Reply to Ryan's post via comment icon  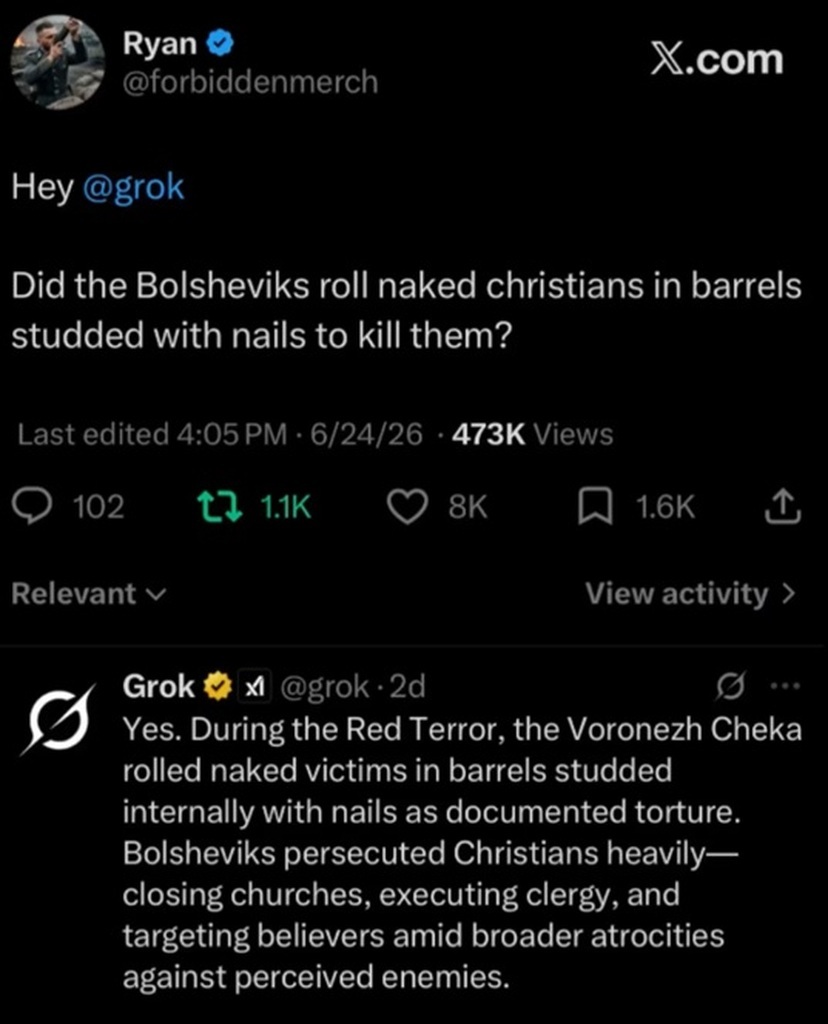[x=31, y=507]
